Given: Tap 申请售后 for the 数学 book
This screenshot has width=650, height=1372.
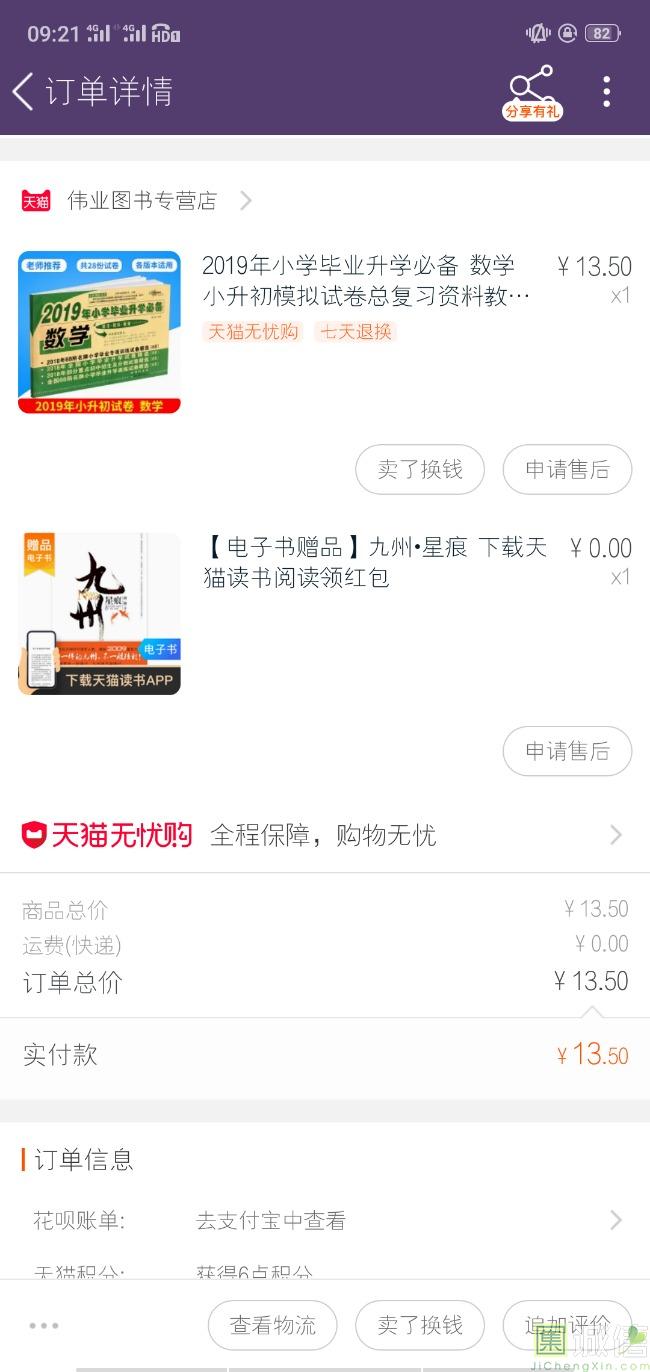Looking at the screenshot, I should click(567, 470).
